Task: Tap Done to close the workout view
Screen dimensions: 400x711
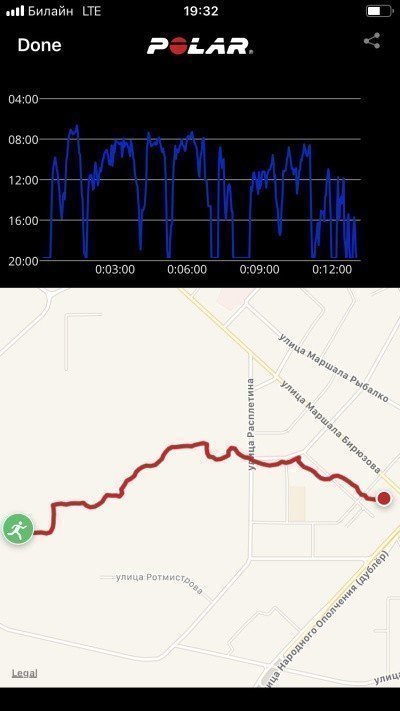Action: tap(39, 45)
